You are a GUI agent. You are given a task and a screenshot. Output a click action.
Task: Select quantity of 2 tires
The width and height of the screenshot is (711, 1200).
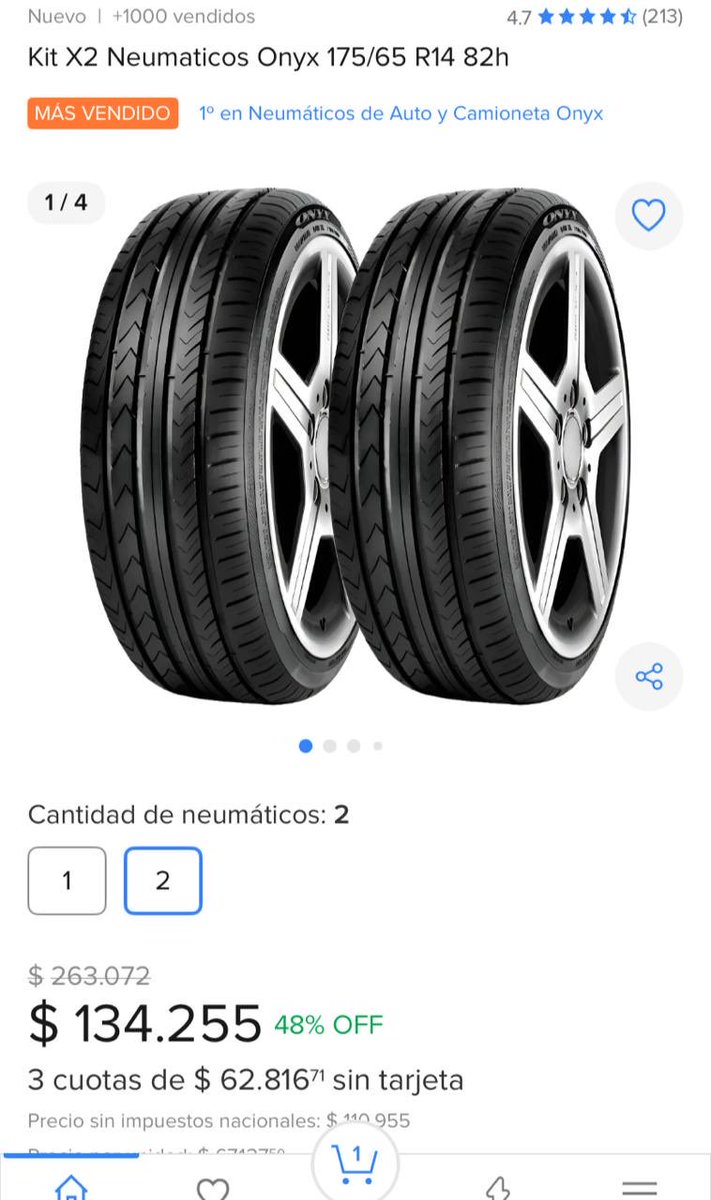click(163, 880)
